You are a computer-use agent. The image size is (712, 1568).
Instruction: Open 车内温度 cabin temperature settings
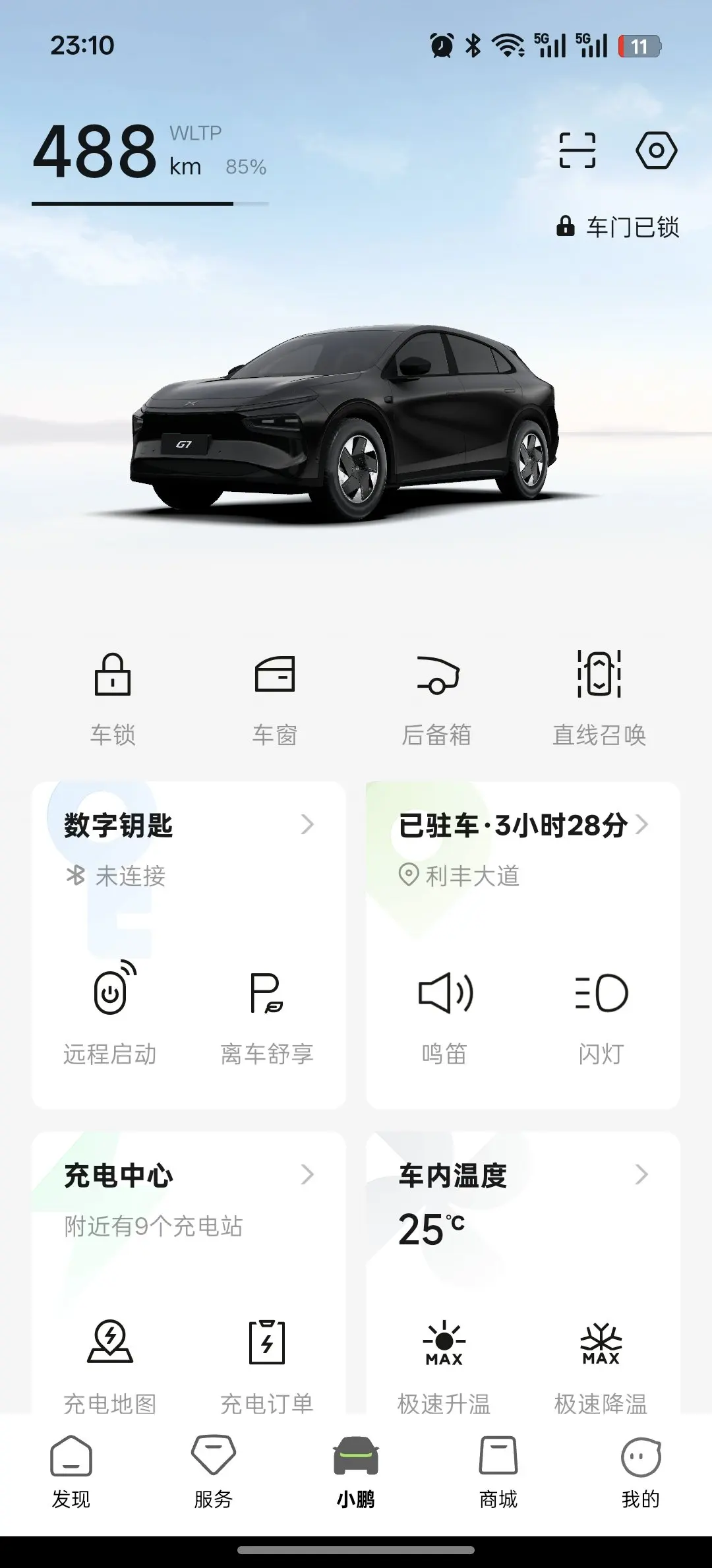(x=523, y=1176)
